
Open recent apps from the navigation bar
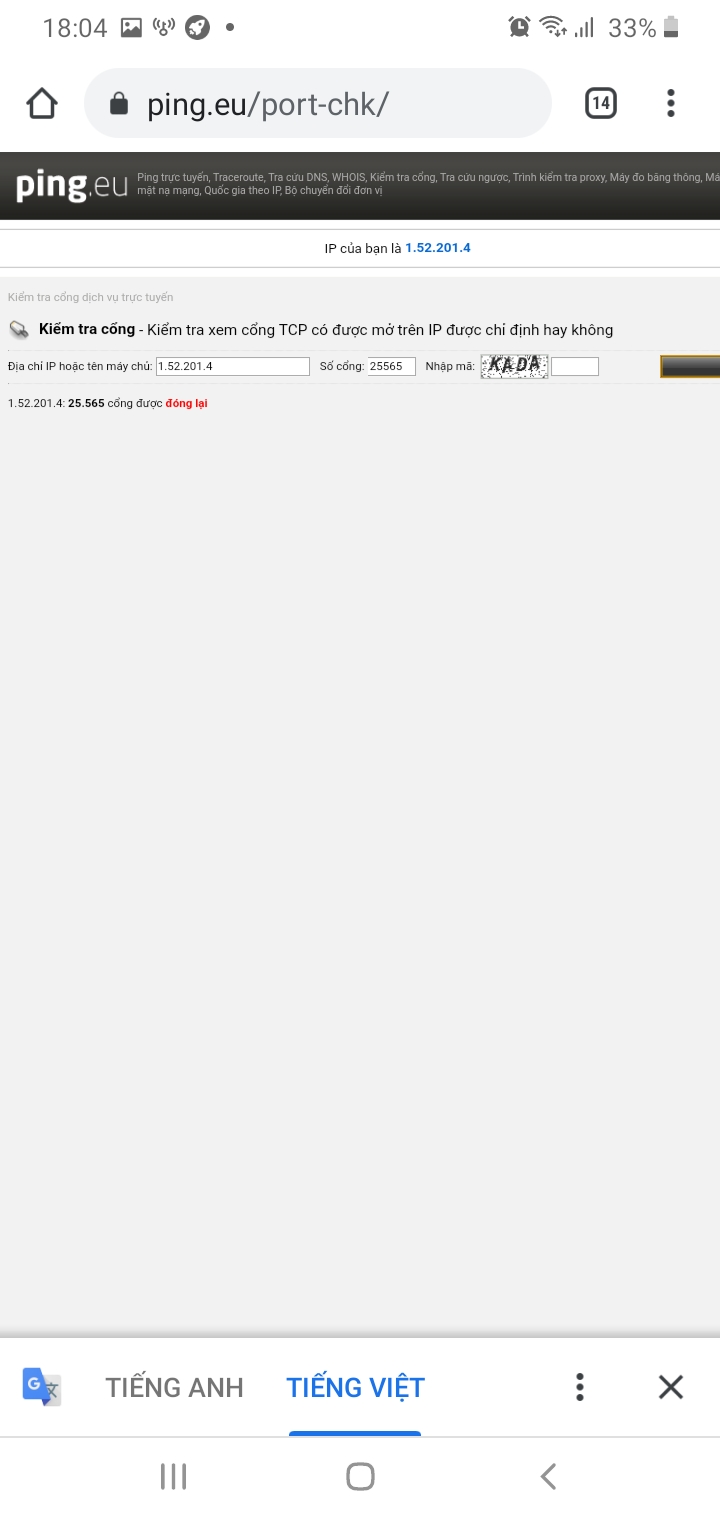[x=173, y=1476]
